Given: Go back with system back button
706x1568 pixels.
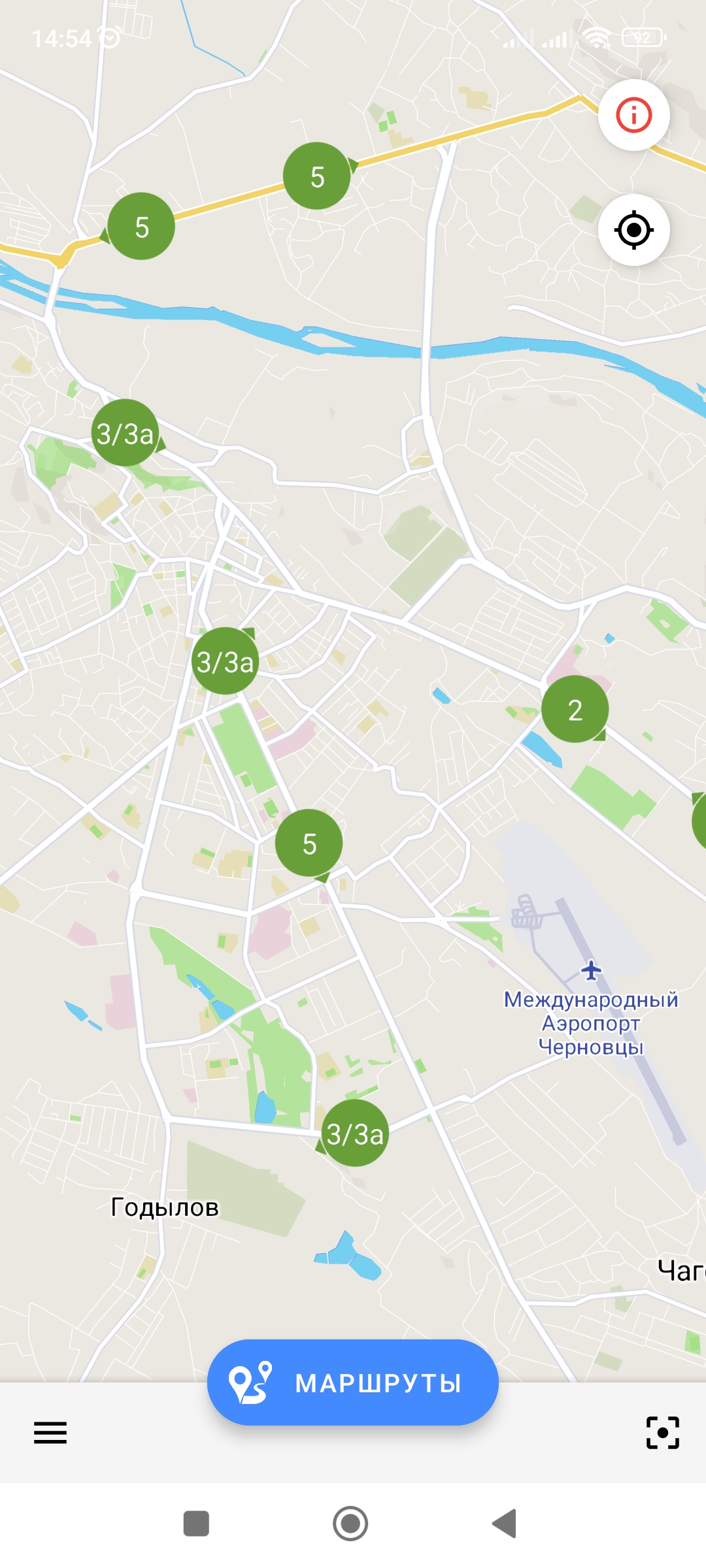Looking at the screenshot, I should point(505,1524).
